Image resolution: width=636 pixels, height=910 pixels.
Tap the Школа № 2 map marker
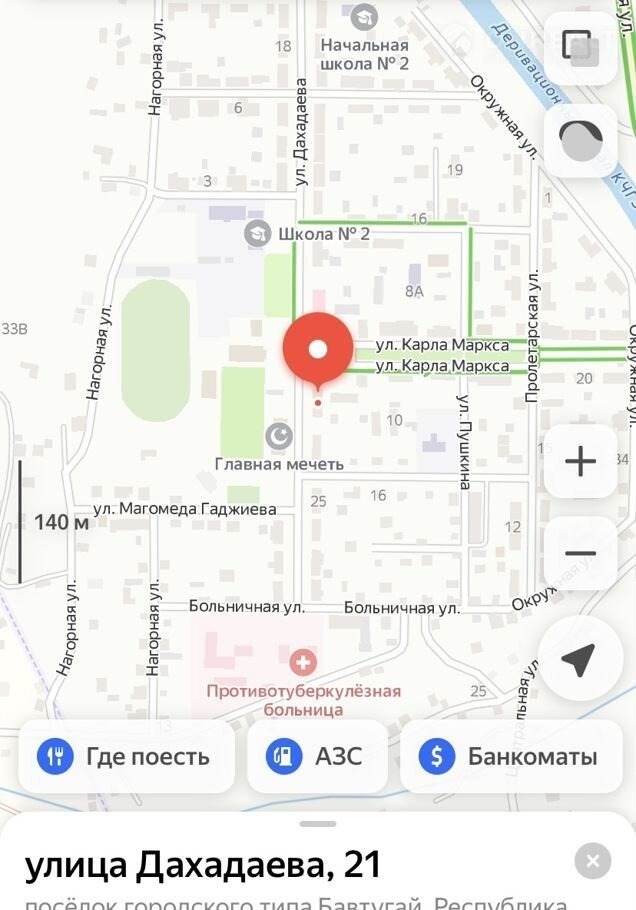point(258,233)
